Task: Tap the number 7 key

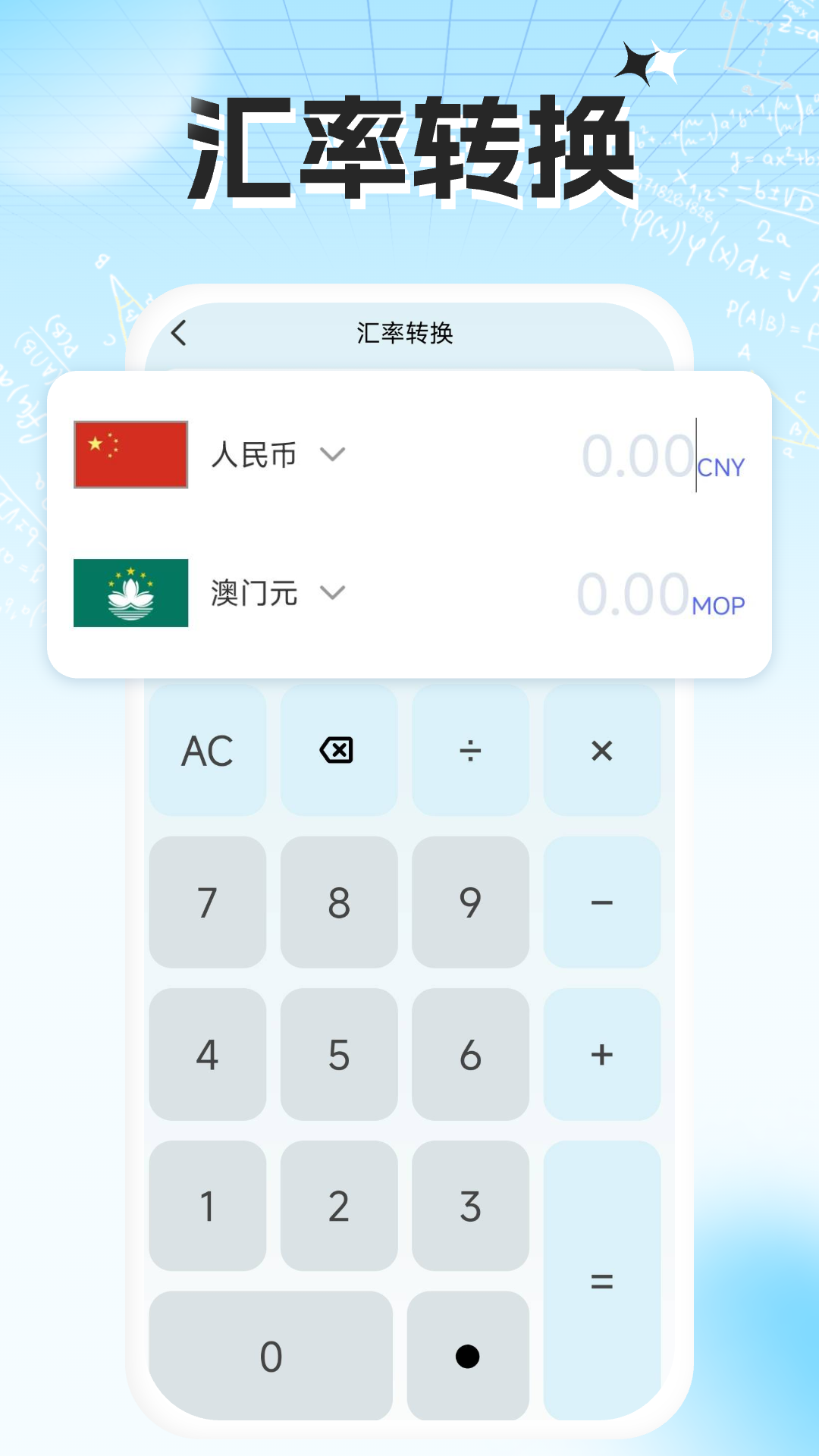Action: [207, 901]
